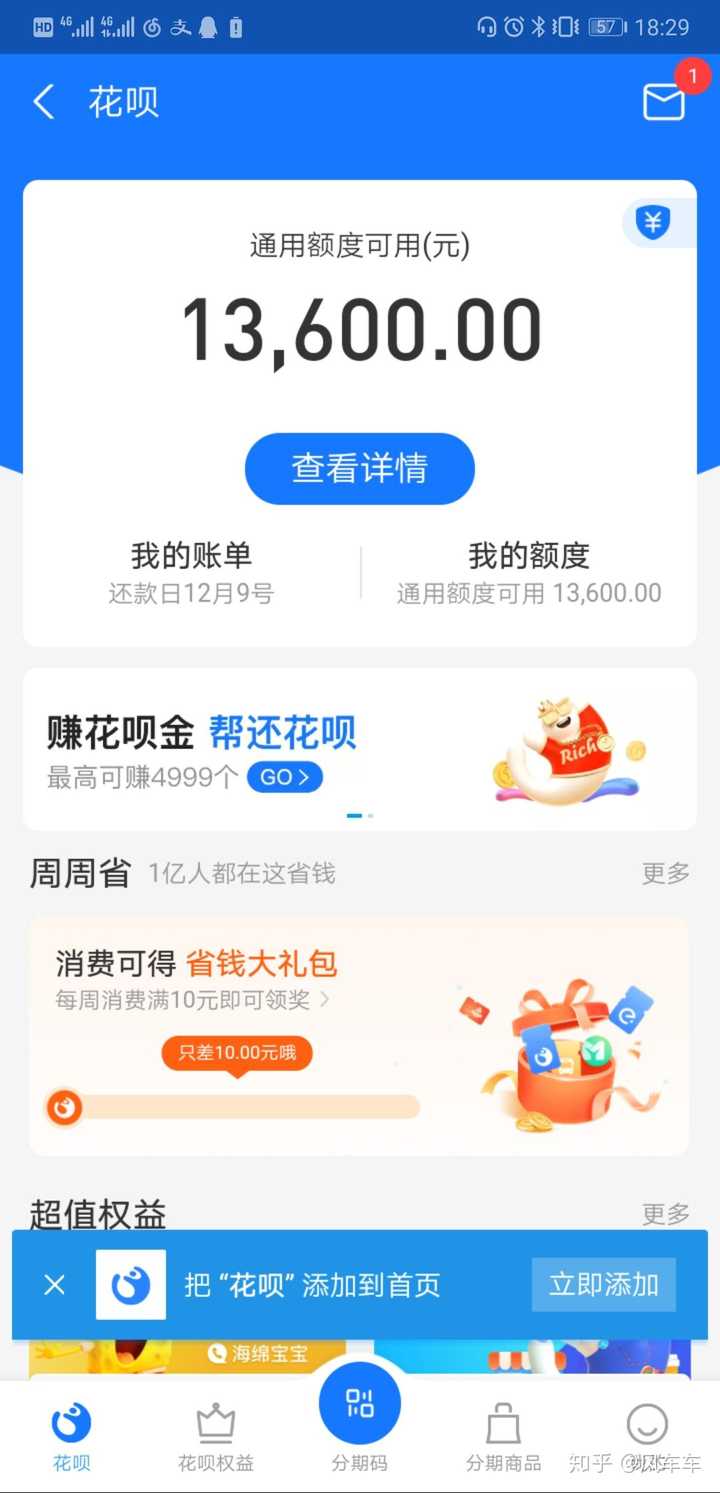Viewport: 720px width, 1493px height.
Task: Open the shield security icon
Action: [654, 223]
